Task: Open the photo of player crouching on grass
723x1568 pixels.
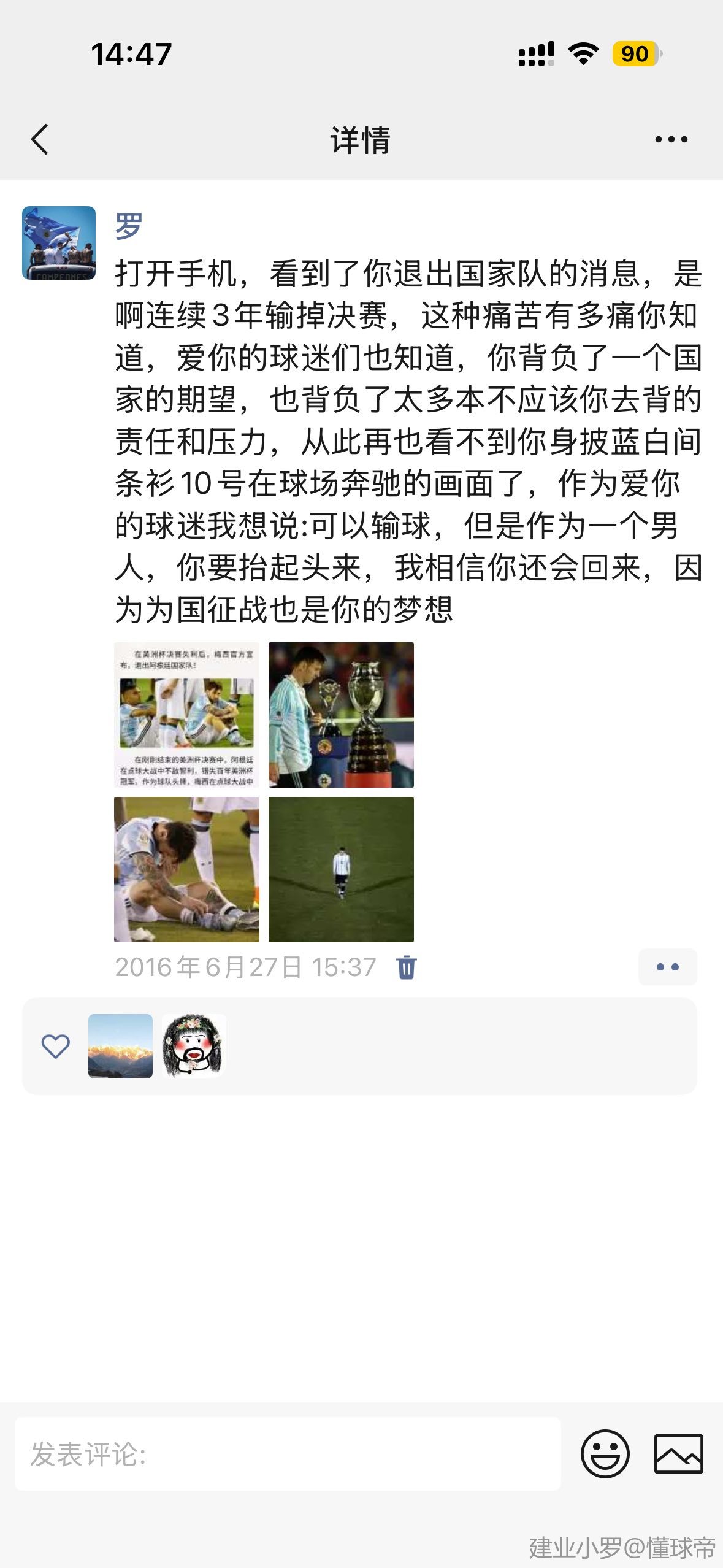Action: click(186, 869)
